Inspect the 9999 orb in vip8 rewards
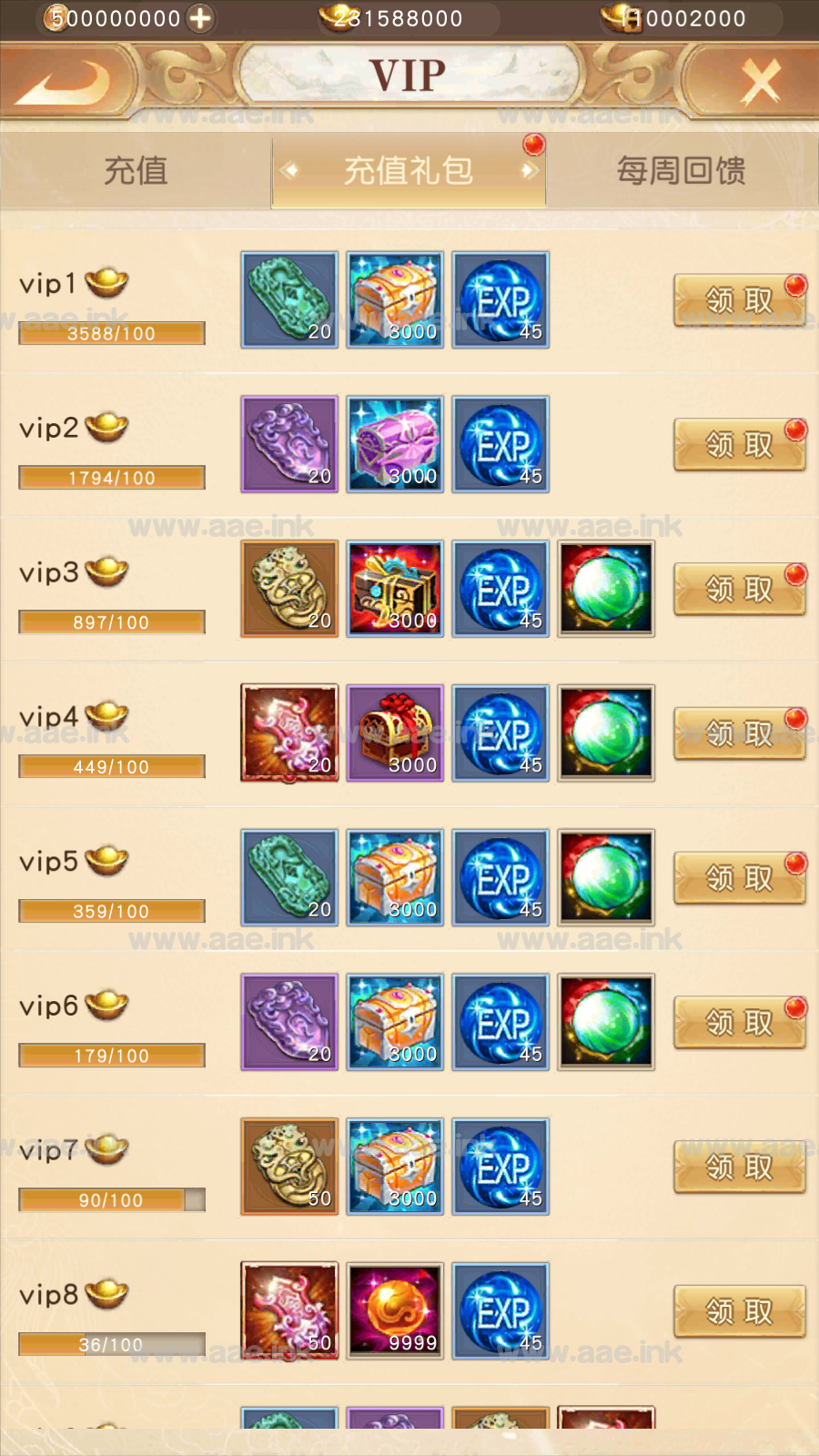The image size is (819, 1456). [395, 1311]
